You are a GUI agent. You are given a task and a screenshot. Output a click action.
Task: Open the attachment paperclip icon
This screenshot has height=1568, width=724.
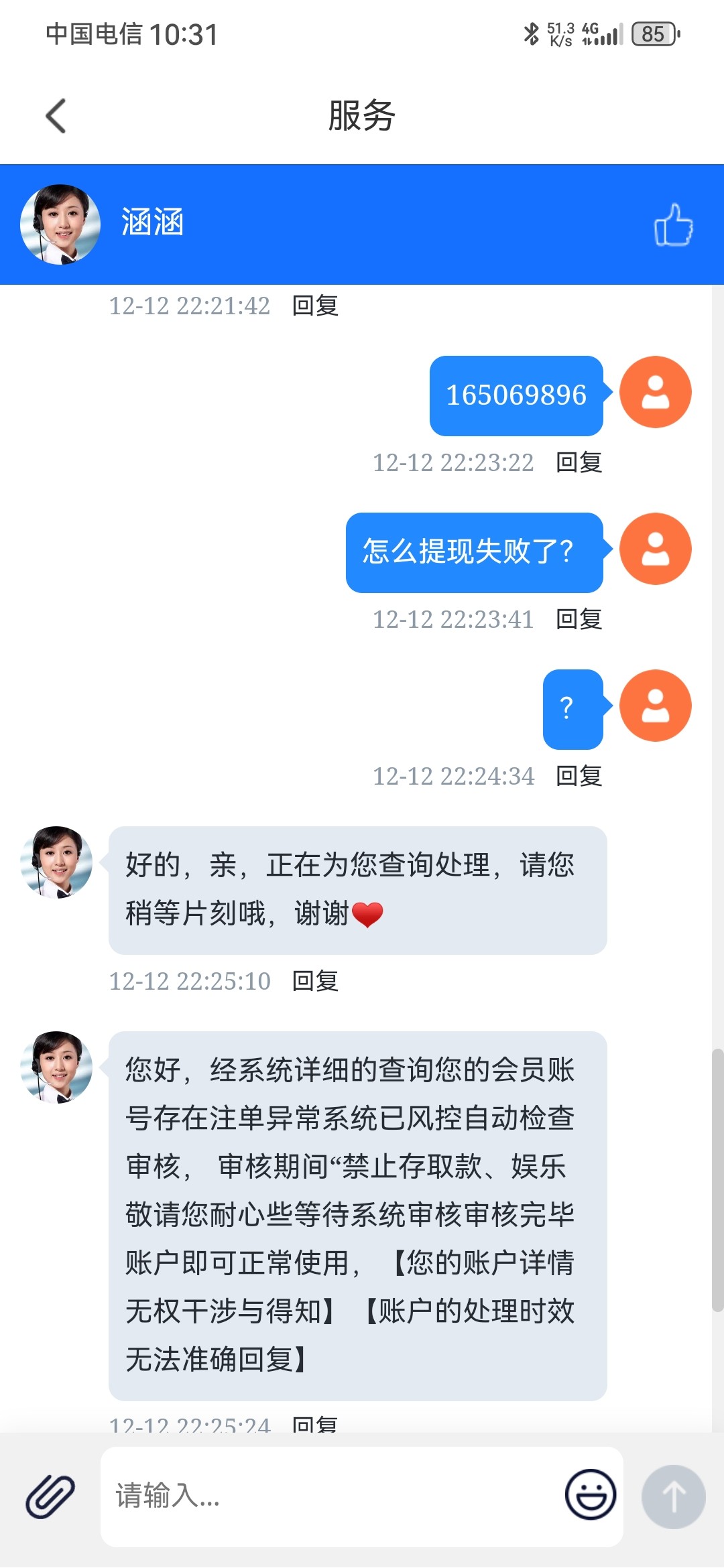(50, 1496)
